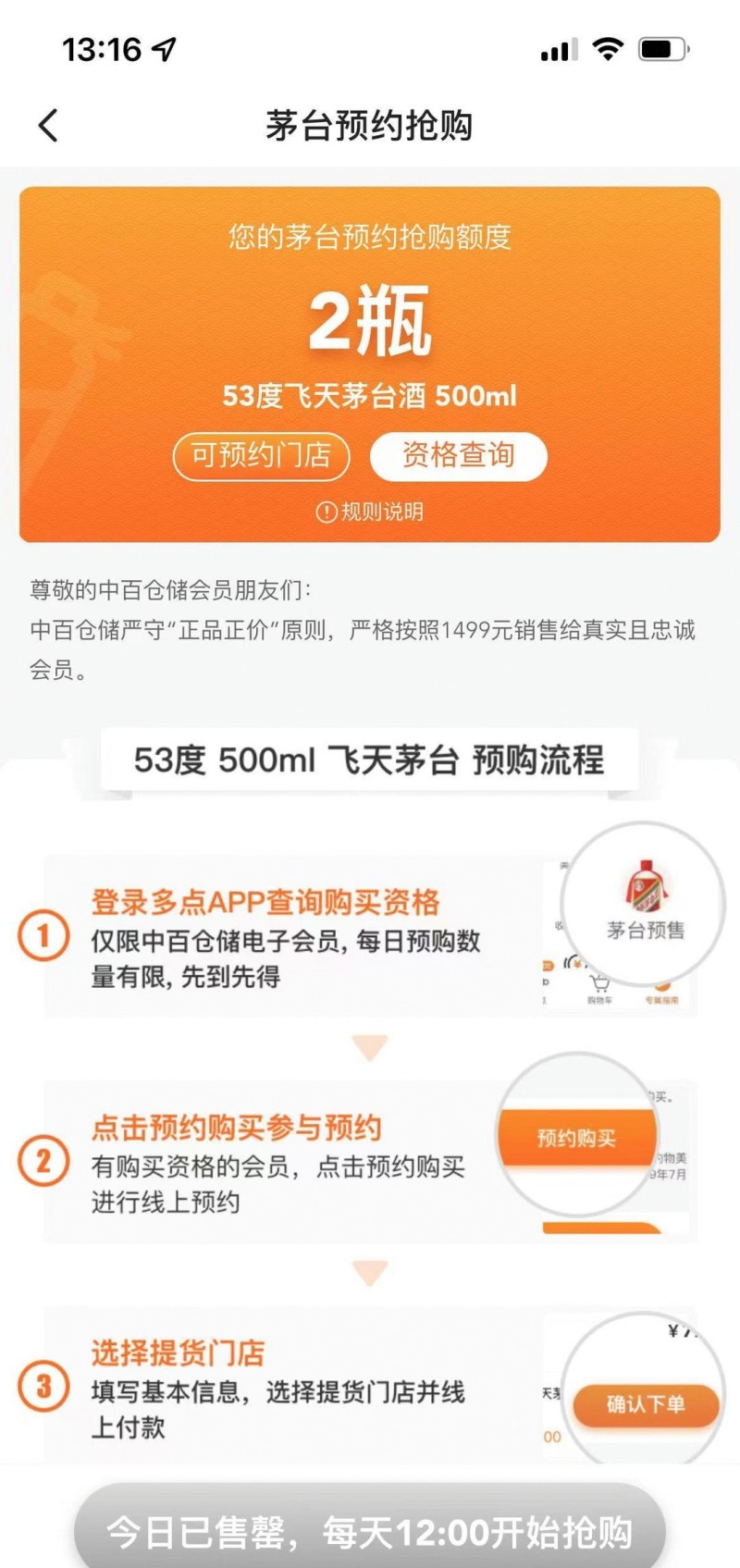Open 规则说明 rules explanation
The height and width of the screenshot is (1568, 740).
tap(370, 512)
